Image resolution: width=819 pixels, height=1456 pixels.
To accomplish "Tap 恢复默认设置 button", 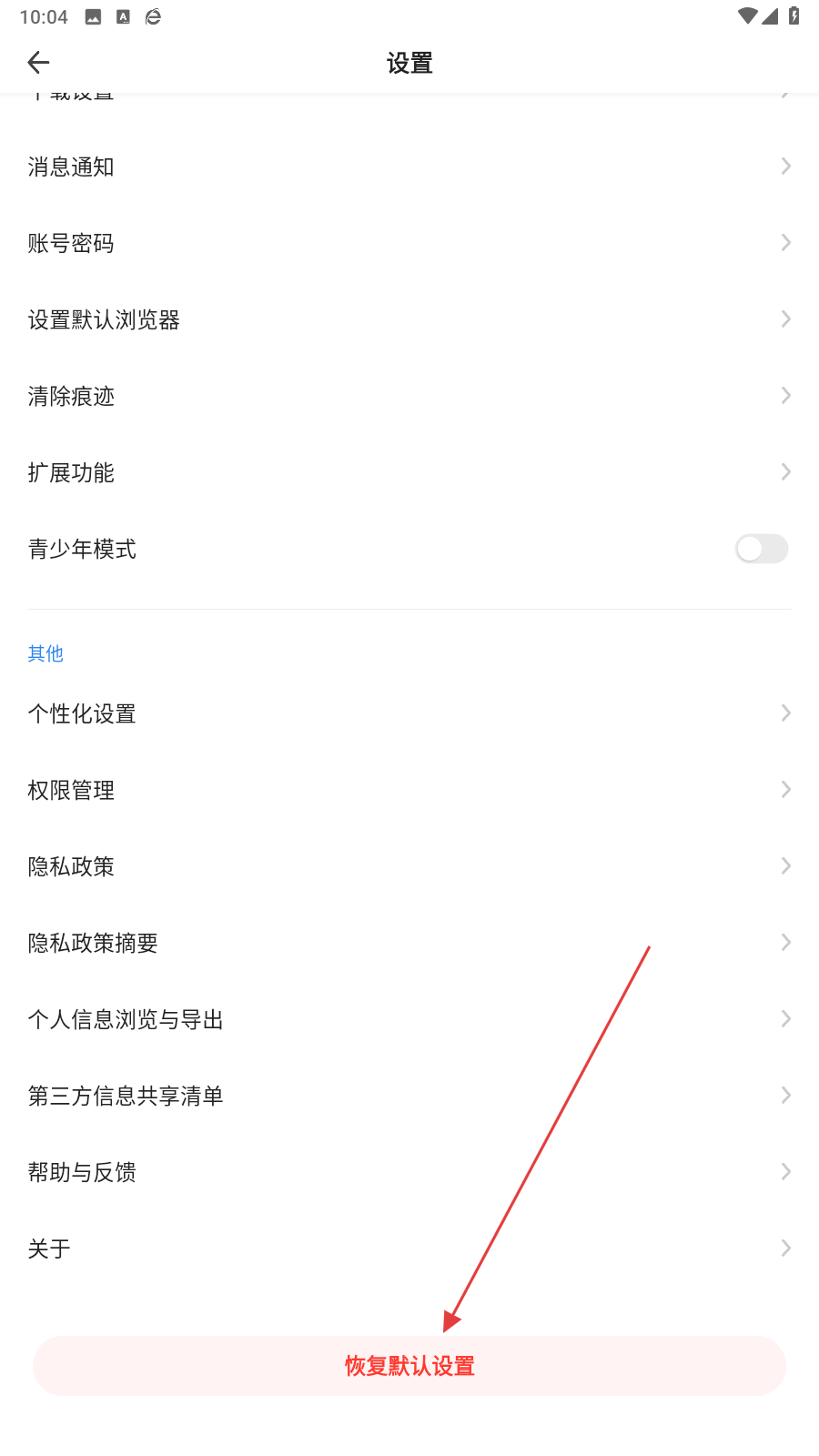I will [409, 1366].
